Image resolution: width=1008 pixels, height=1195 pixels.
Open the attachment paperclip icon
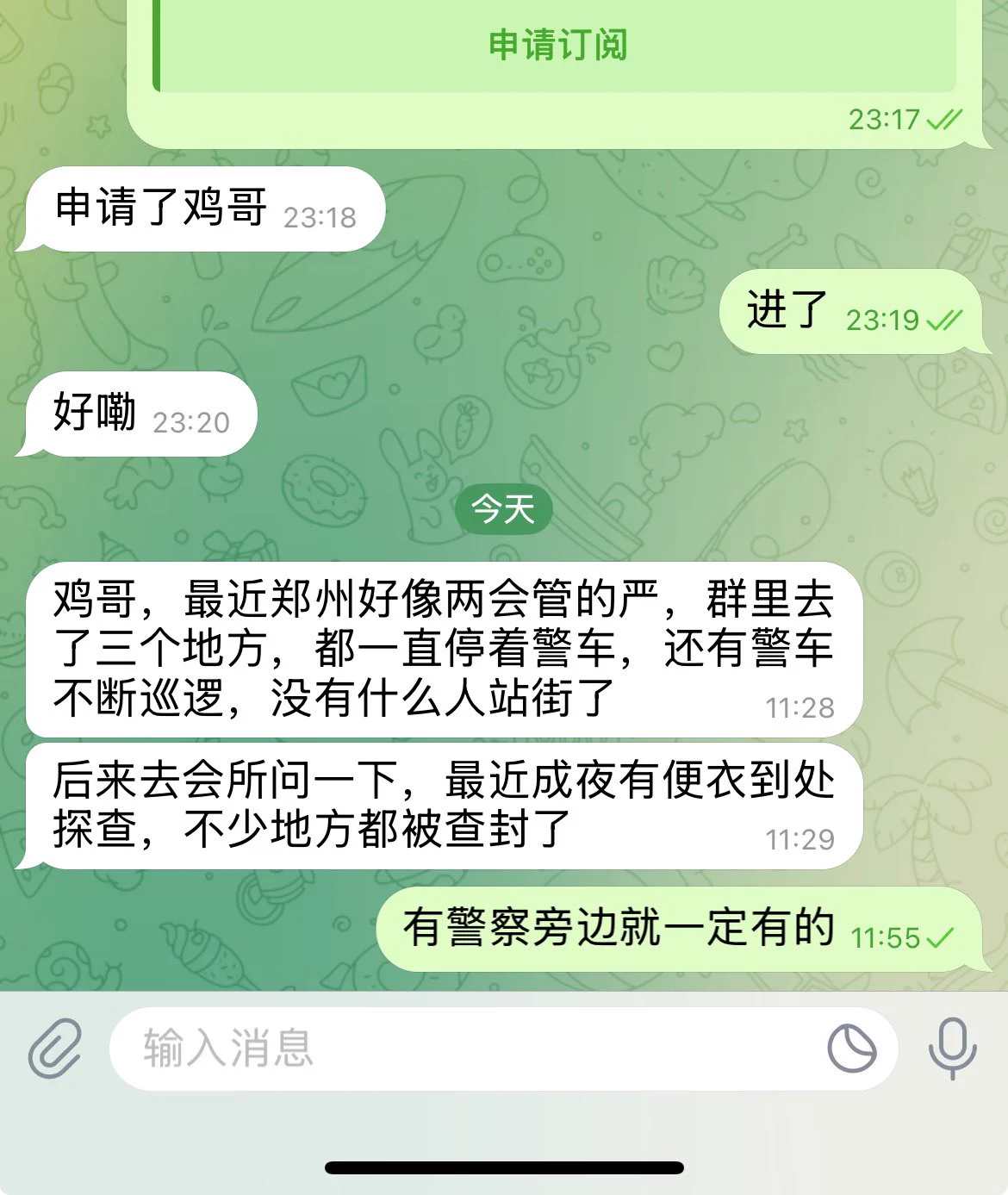tap(55, 1049)
